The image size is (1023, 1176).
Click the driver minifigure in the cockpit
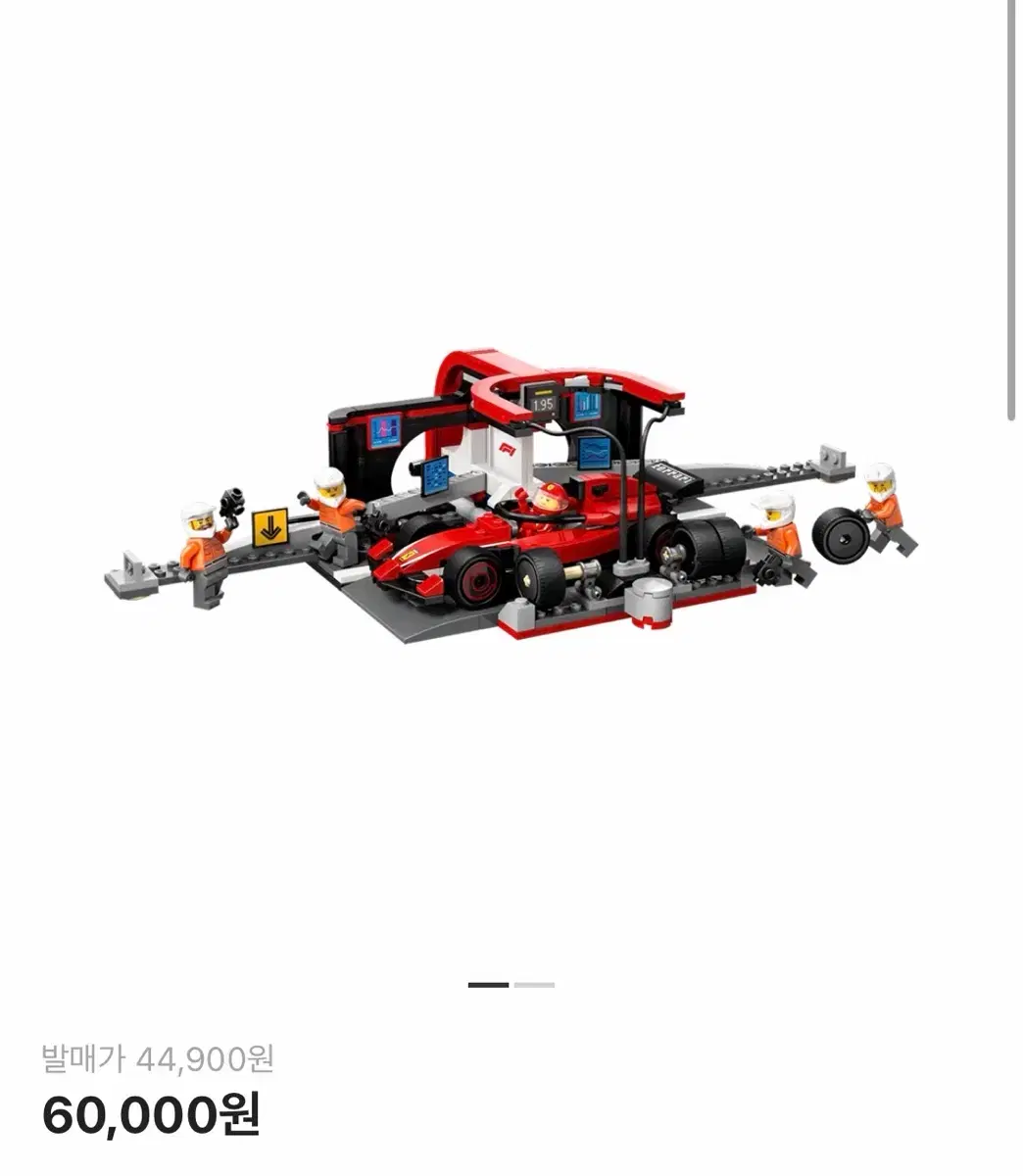(545, 502)
